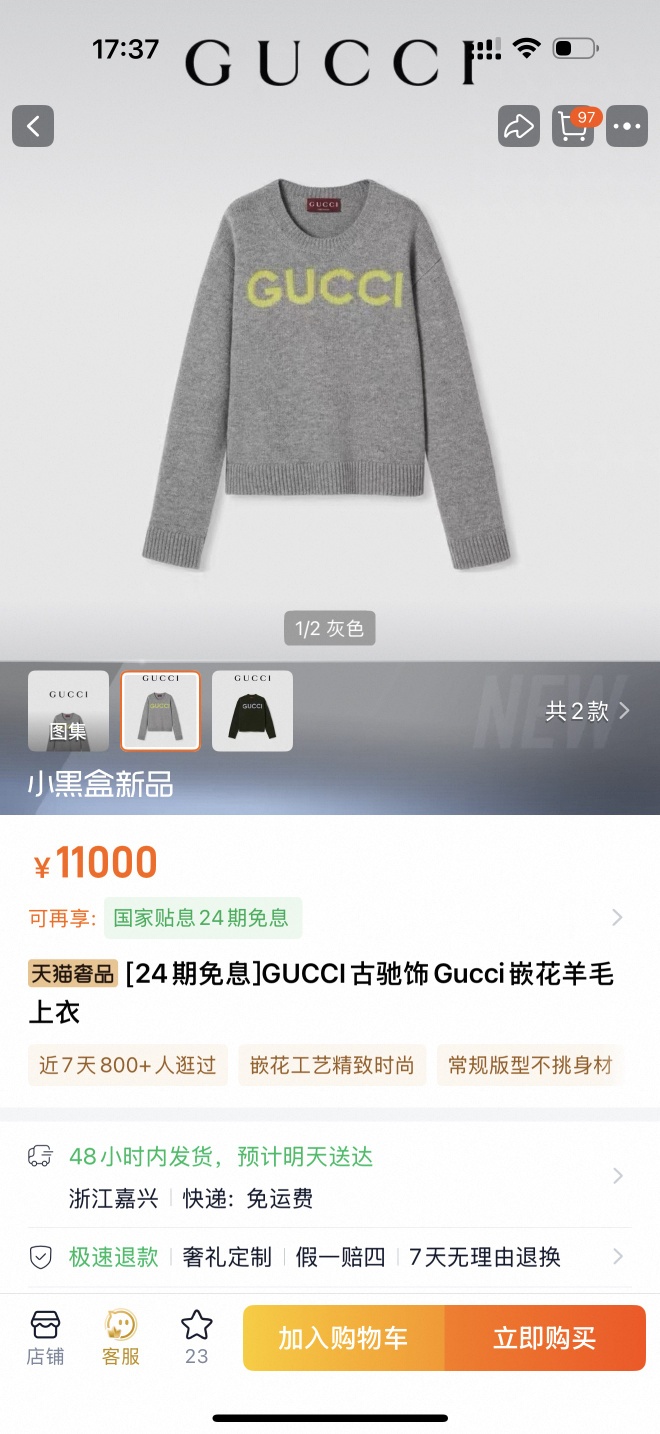Share this Gucci sweater listing
Viewport: 660px width, 1434px height.
click(518, 126)
